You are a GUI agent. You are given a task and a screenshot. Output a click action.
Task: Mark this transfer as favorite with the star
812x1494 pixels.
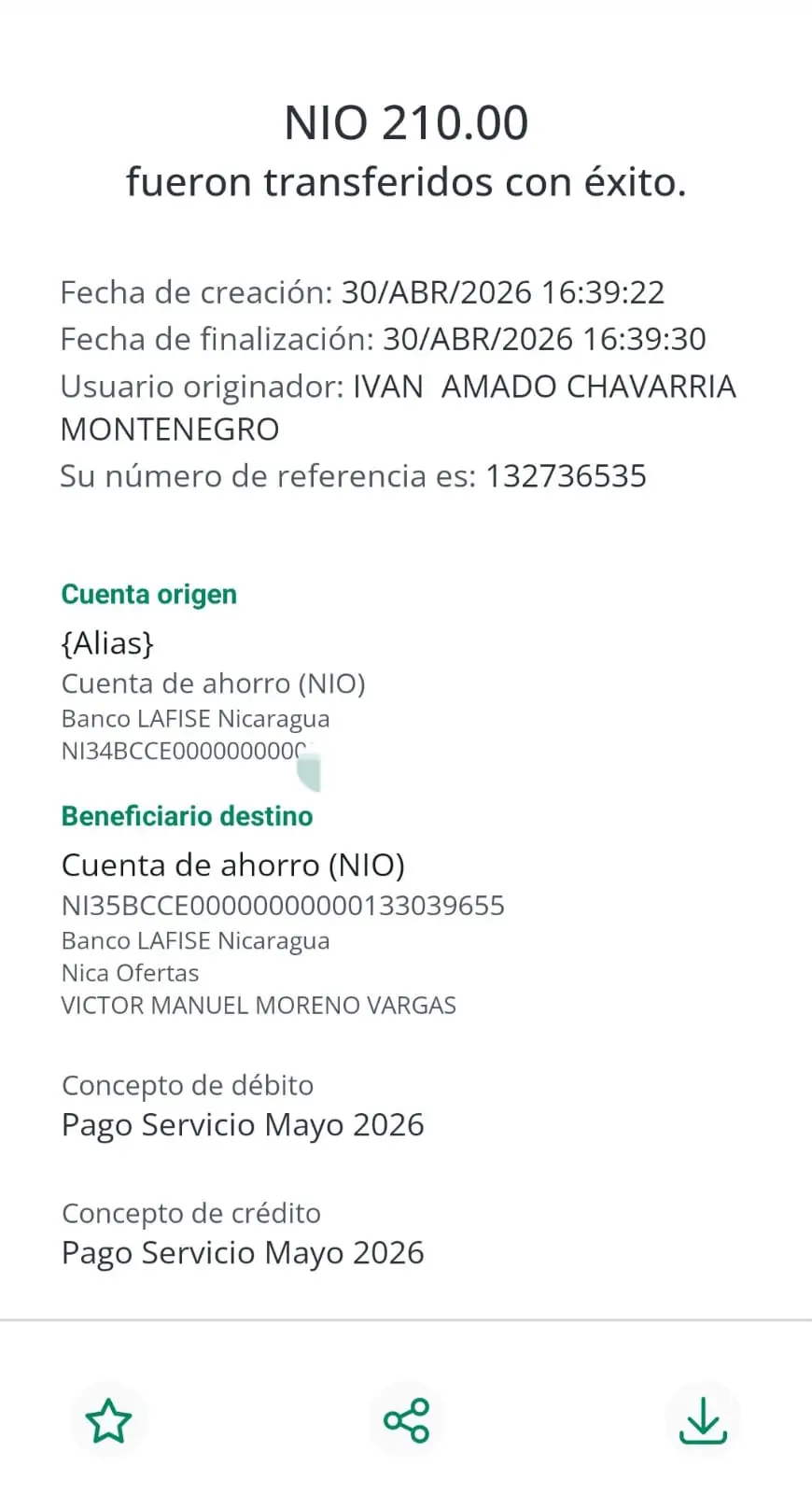[108, 1420]
